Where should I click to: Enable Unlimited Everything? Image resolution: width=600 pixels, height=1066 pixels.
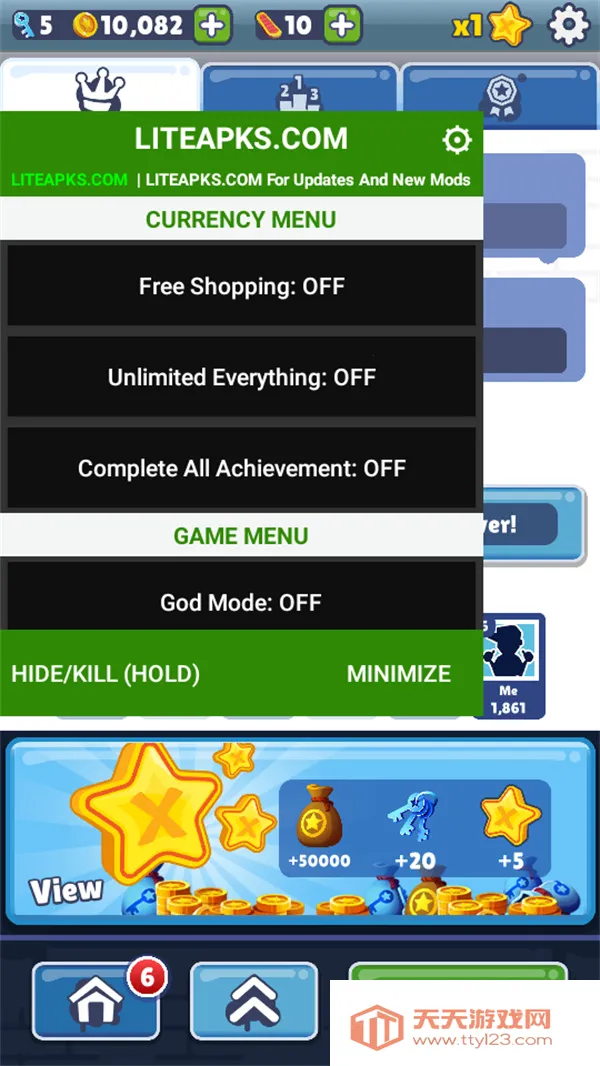coord(241,377)
